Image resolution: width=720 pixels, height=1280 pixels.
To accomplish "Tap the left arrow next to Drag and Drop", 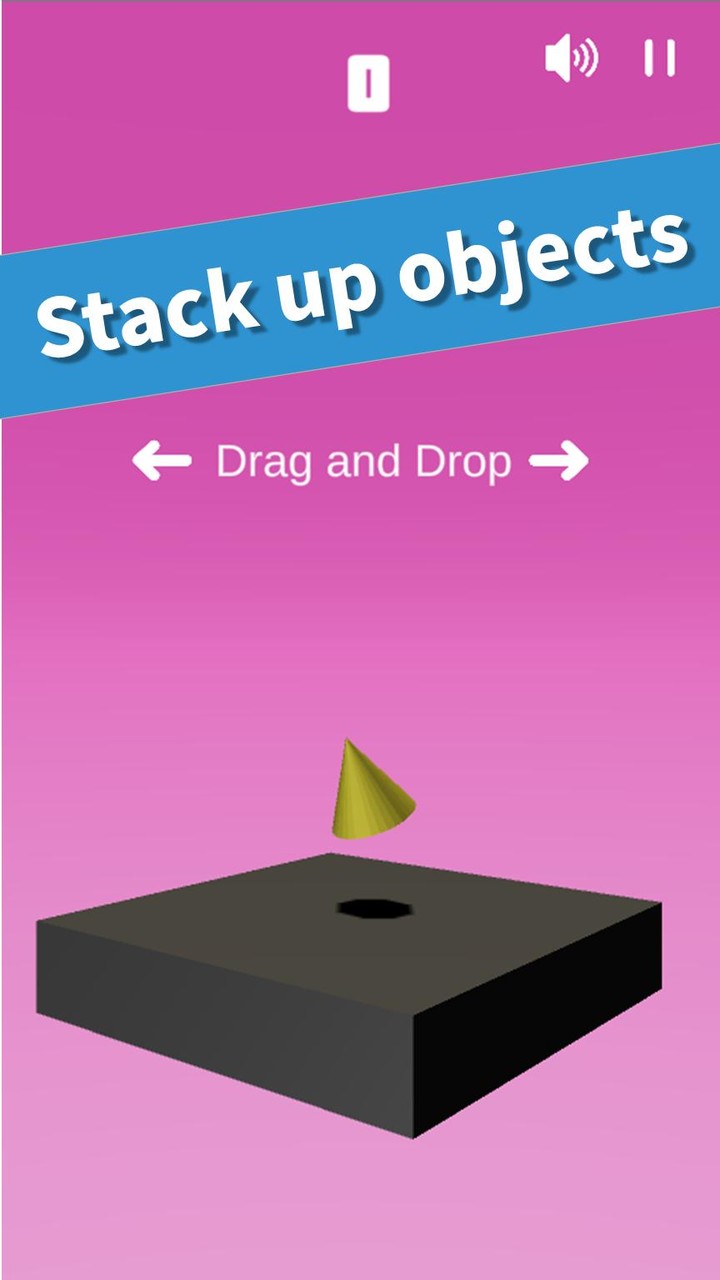I will 160,460.
